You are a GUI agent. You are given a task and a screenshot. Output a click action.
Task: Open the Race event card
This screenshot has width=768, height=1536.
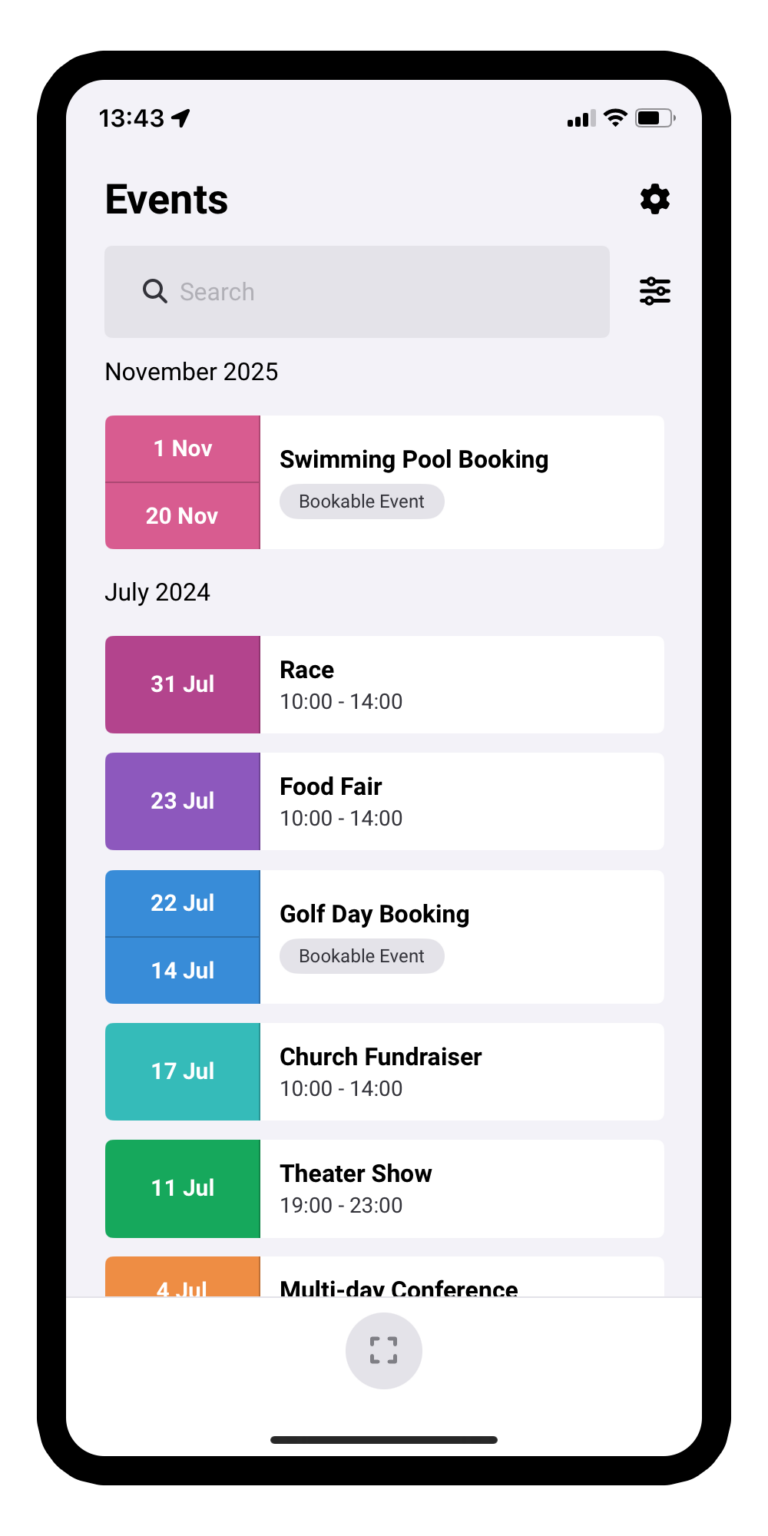pos(420,684)
